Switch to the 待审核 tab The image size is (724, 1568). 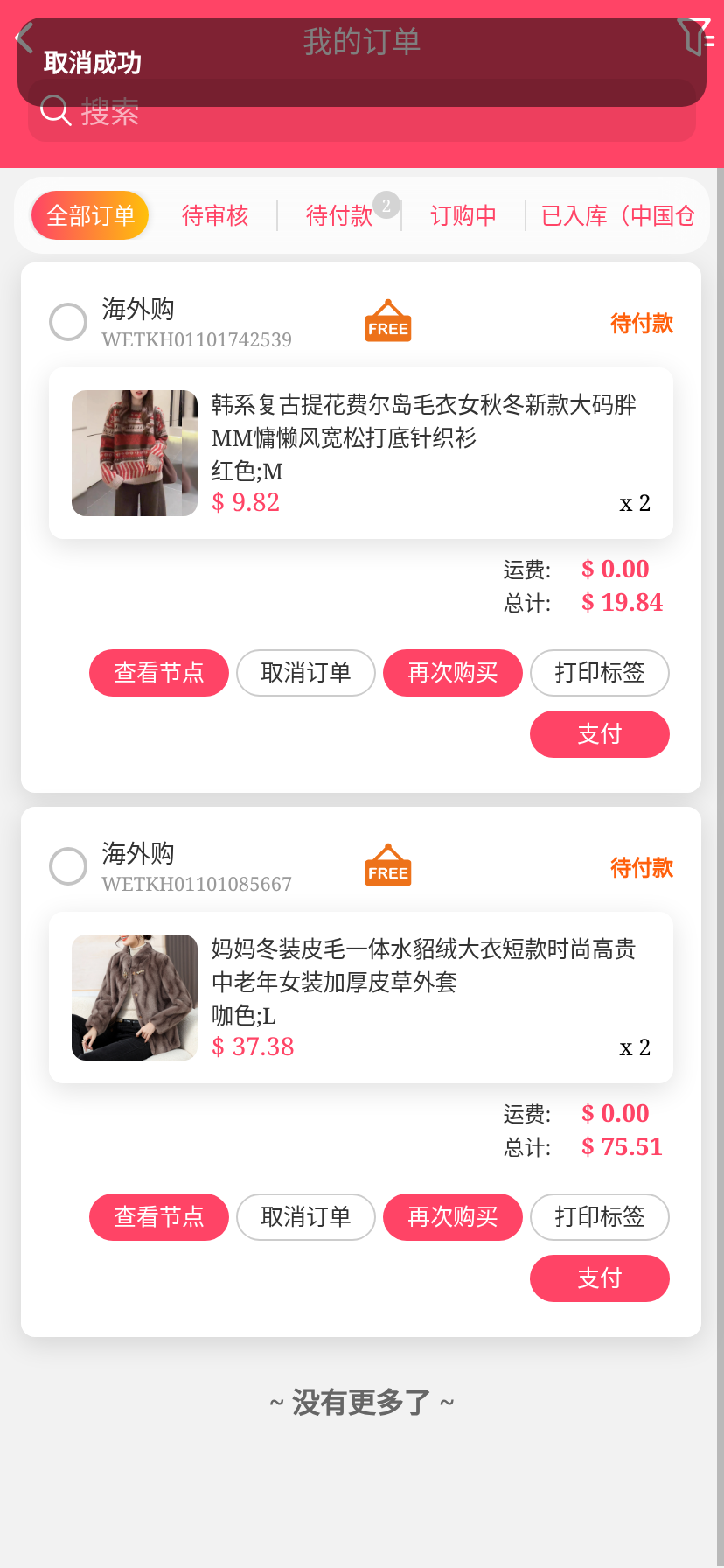coord(215,215)
